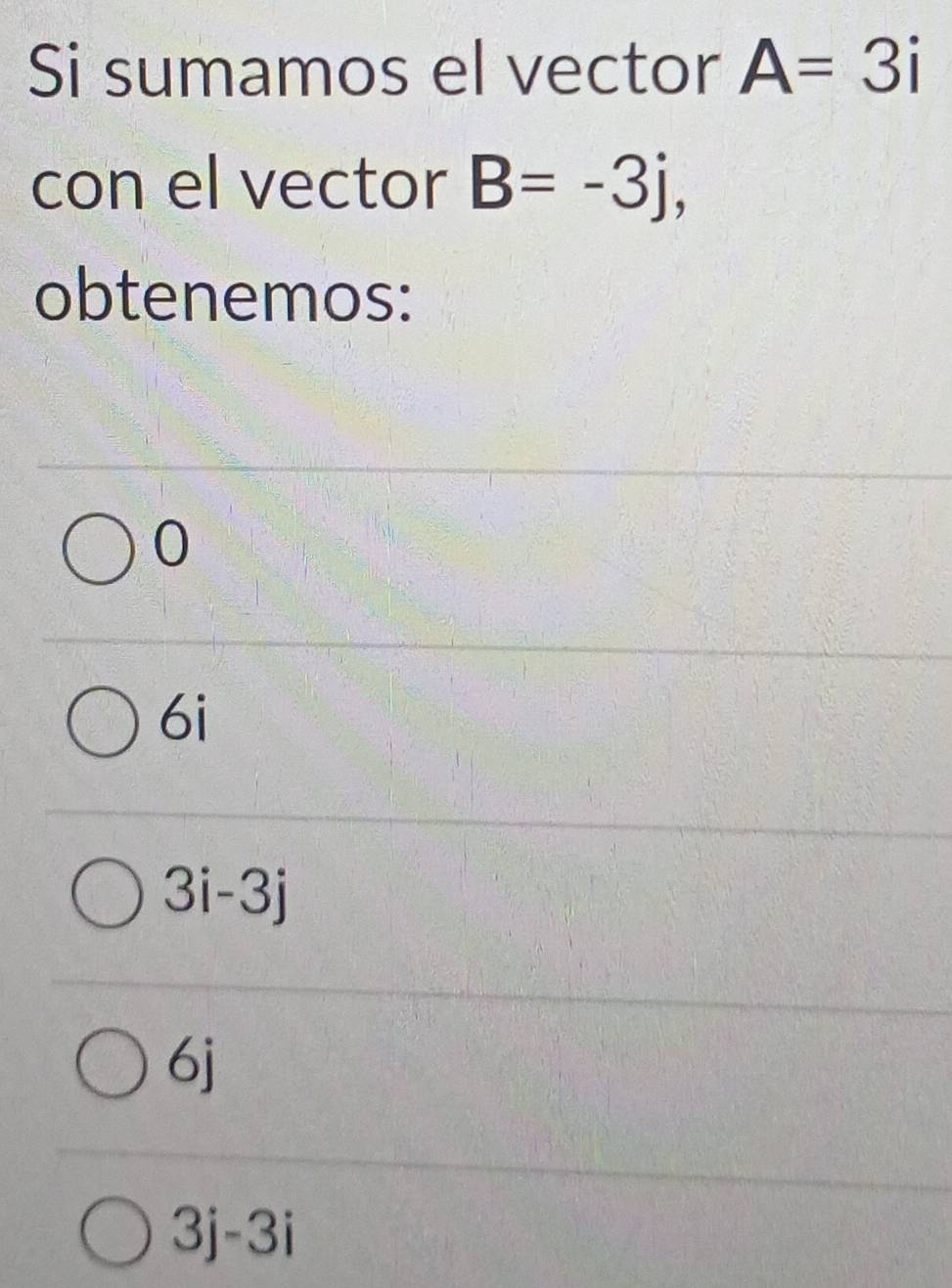Mark 3i-3j as the answer
Screen dimensions: 952x1288
[108, 895]
